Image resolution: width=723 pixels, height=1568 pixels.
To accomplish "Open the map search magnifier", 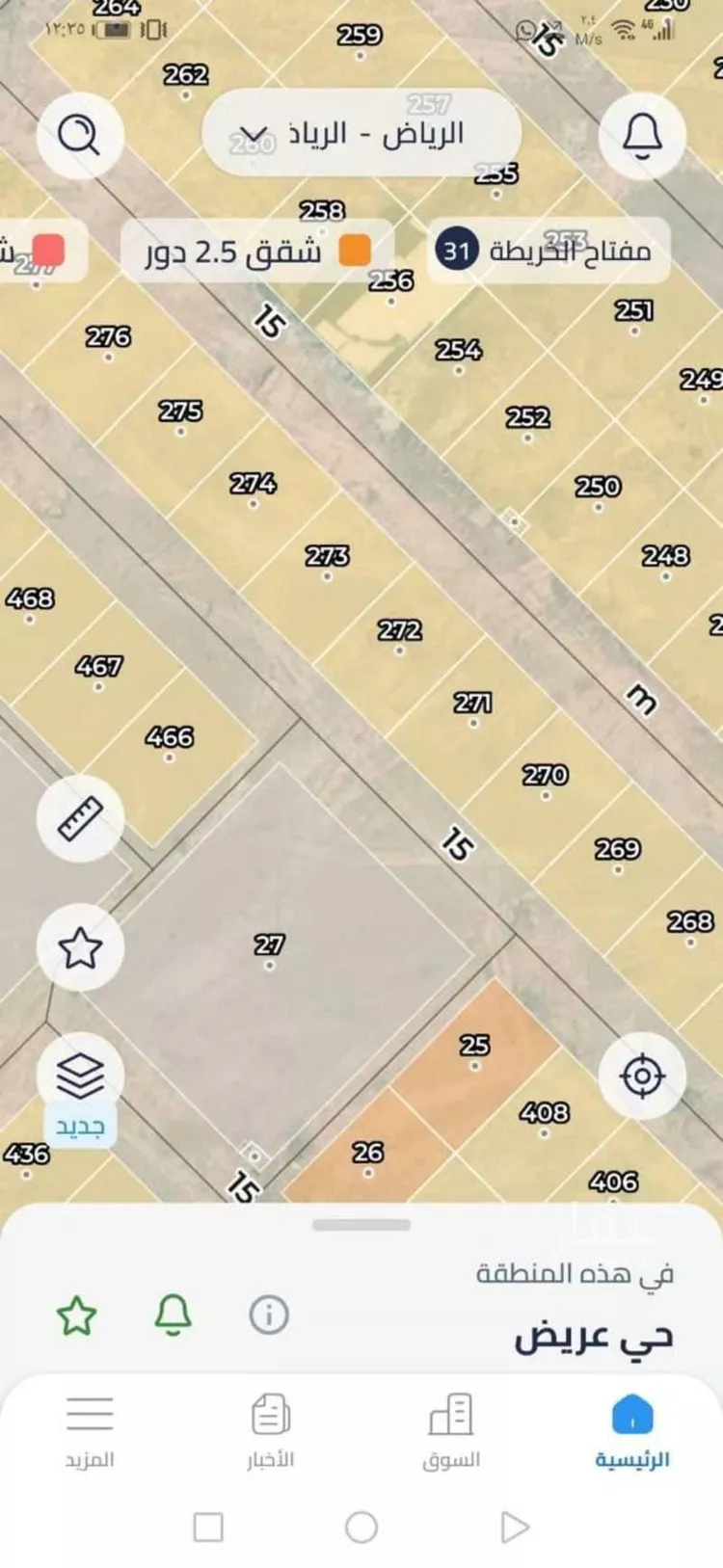I will (80, 133).
